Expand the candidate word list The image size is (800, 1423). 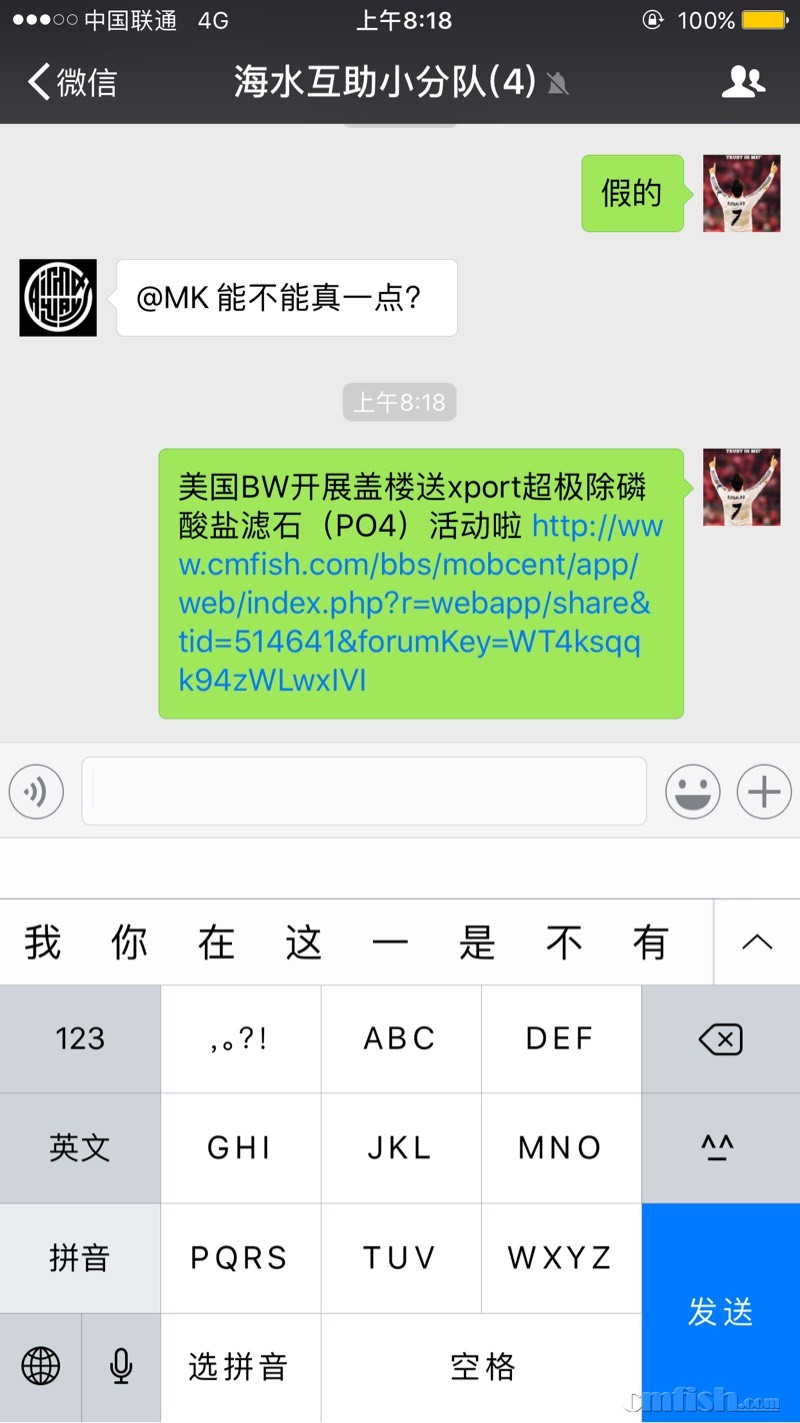pos(757,942)
